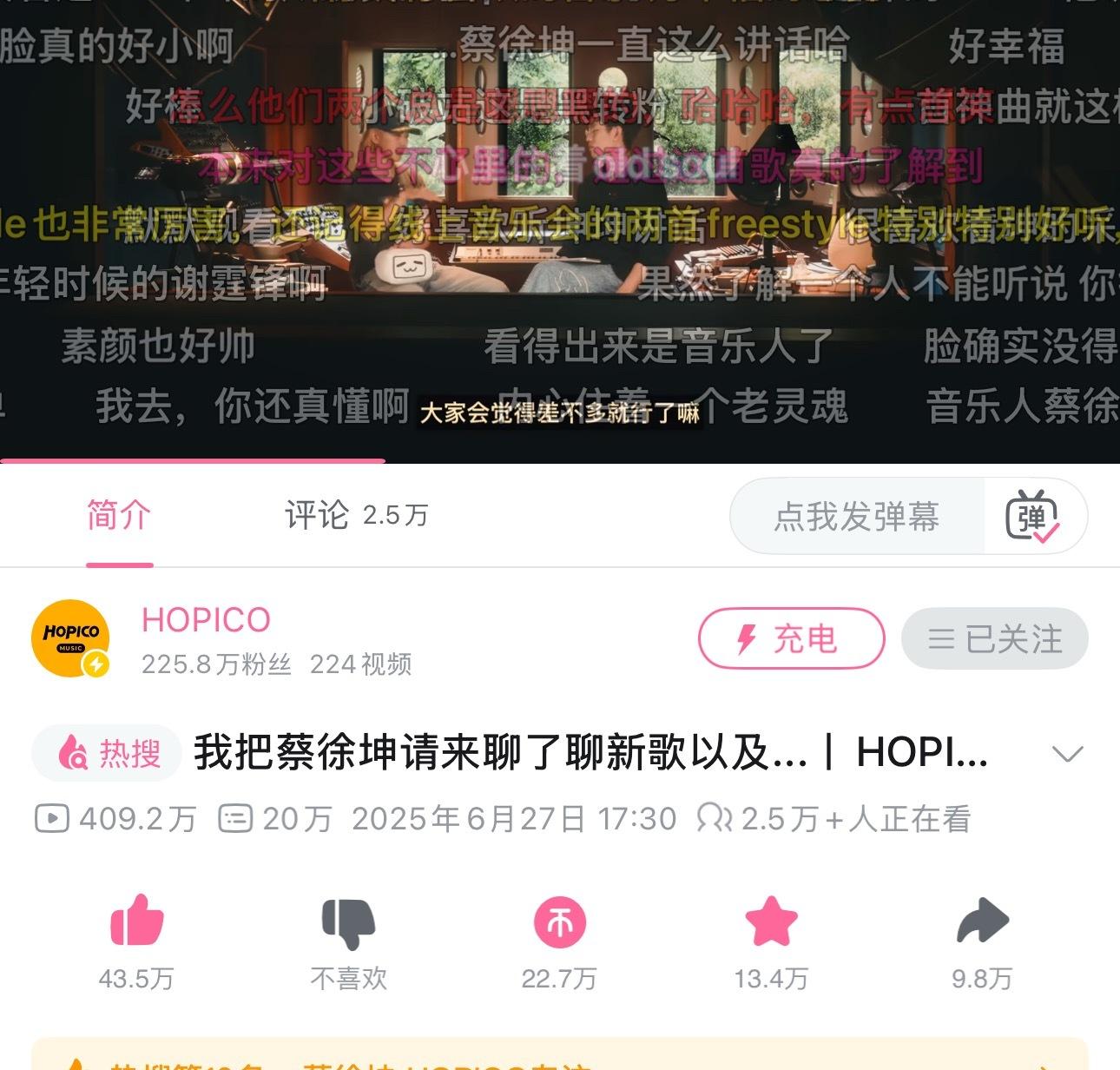Viewport: 1120px width, 1070px height.
Task: Share this video via arrow icon
Action: (982, 922)
